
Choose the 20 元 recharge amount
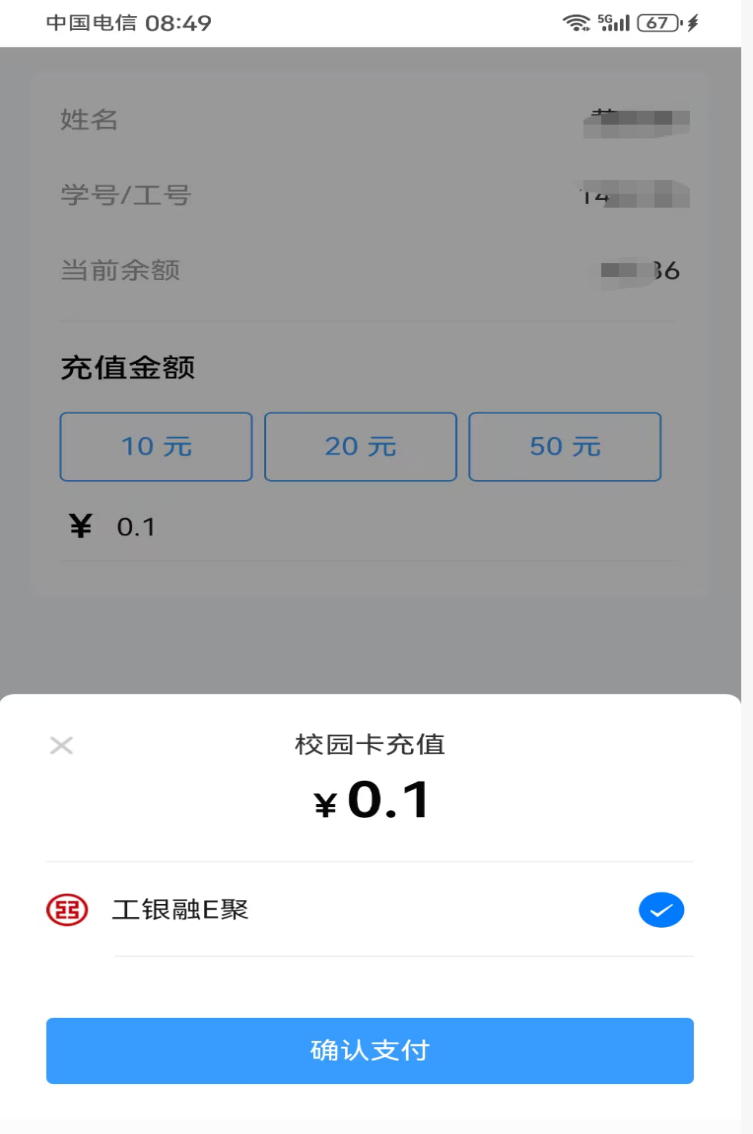coord(360,446)
